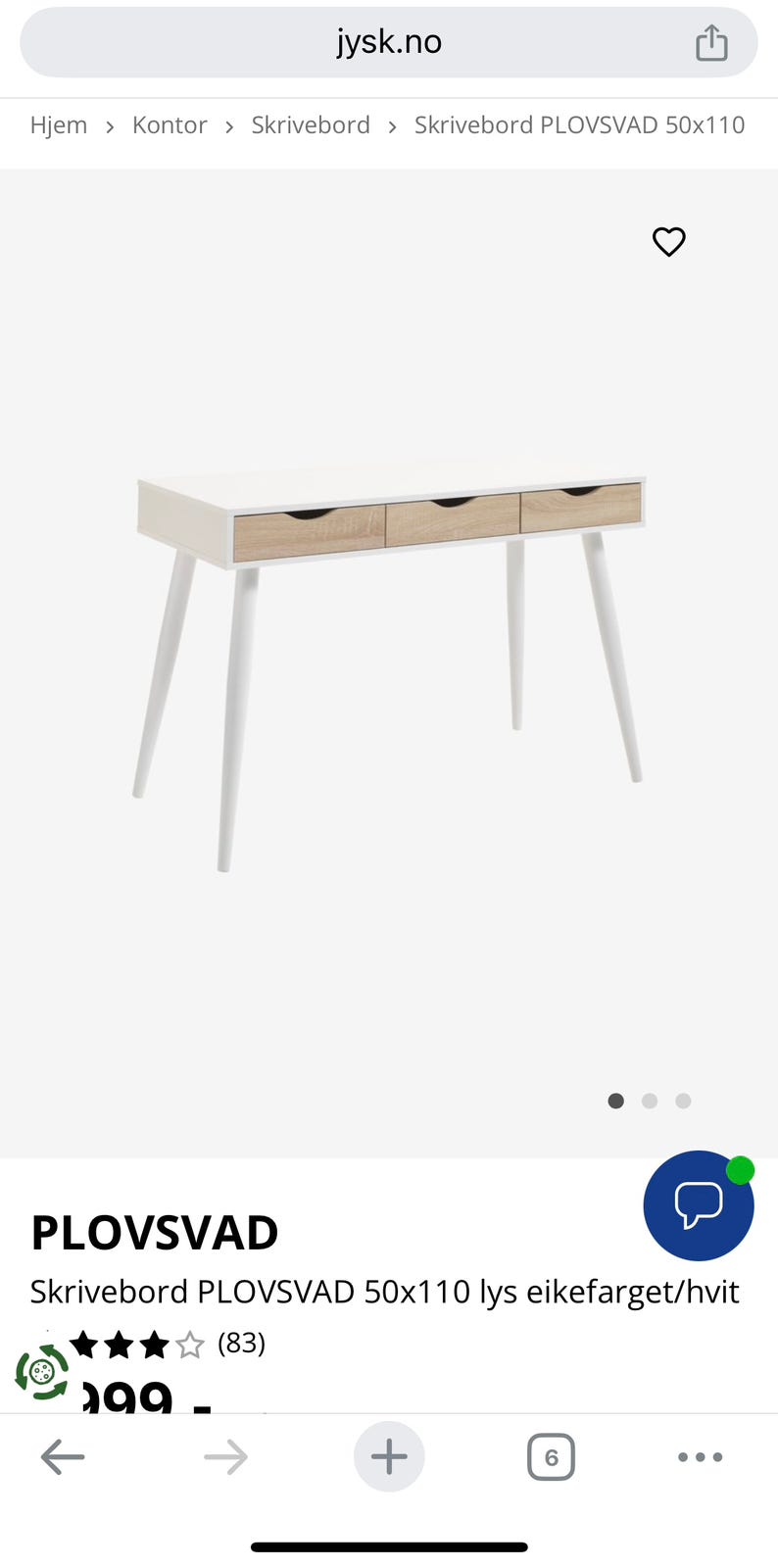The height and width of the screenshot is (1568, 778).
Task: Open the 83 customer reviews
Action: point(241,1343)
